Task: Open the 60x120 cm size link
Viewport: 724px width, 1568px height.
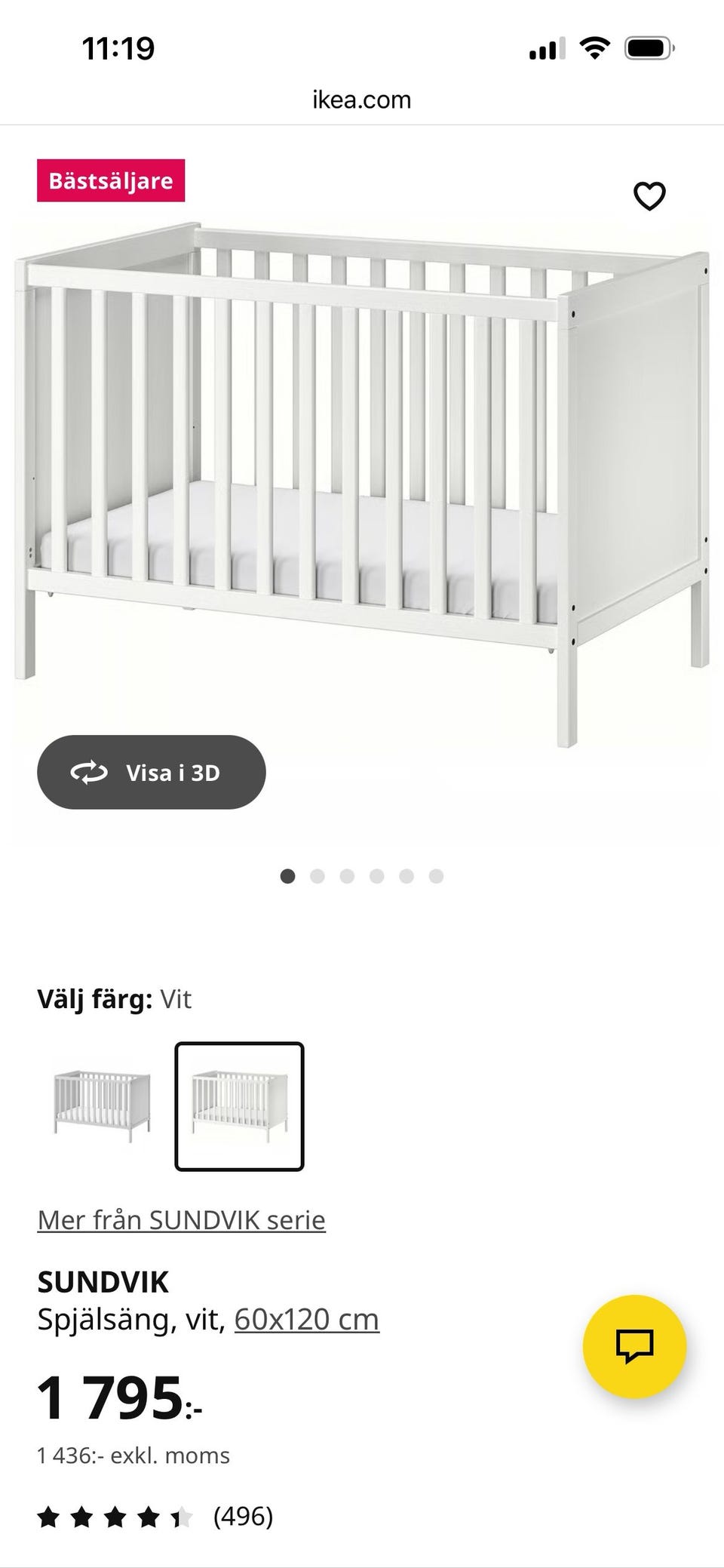Action: [x=306, y=1319]
